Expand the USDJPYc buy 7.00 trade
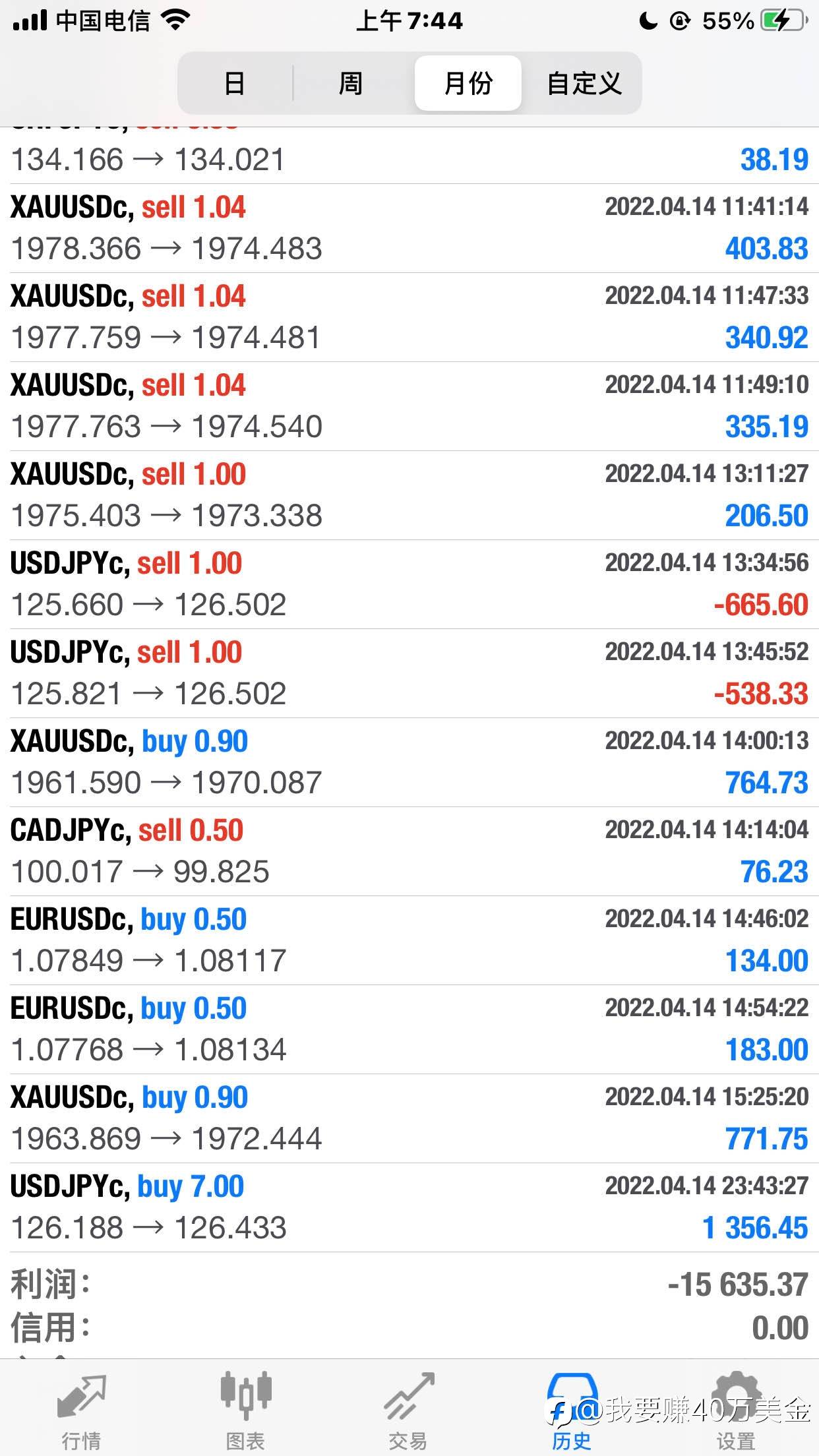819x1456 pixels. tap(409, 1207)
